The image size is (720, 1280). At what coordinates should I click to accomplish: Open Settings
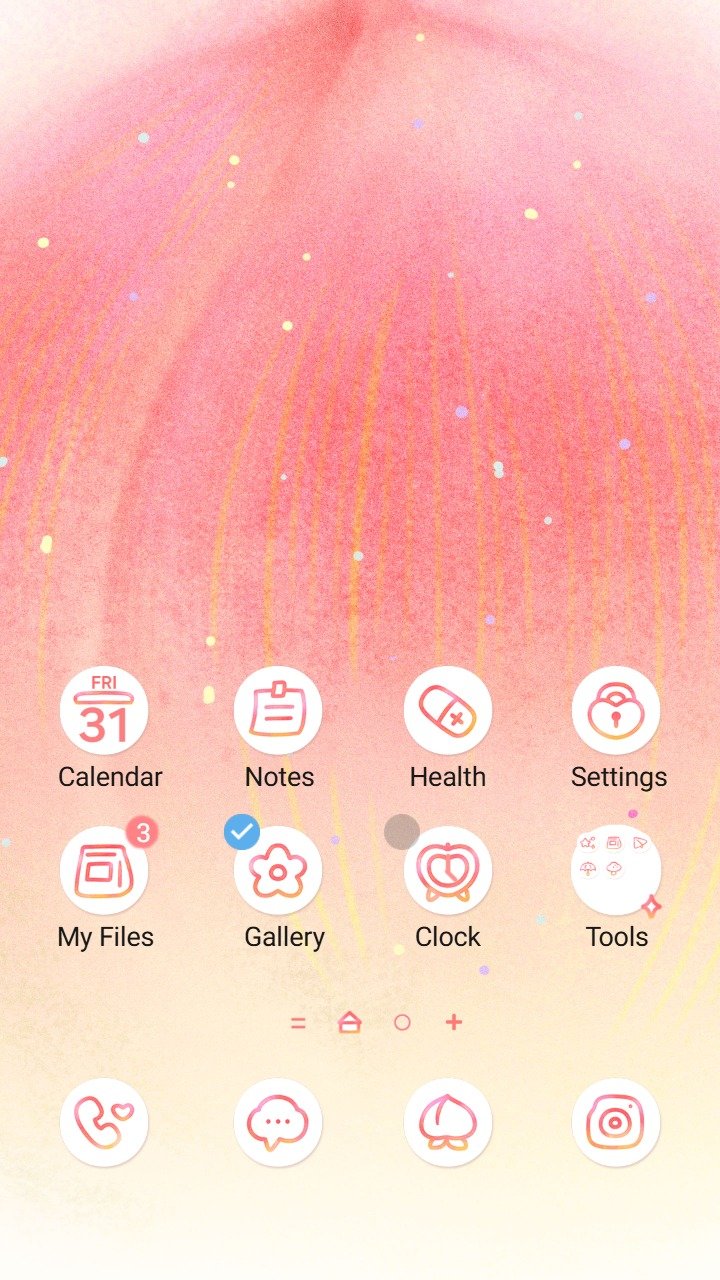click(x=616, y=710)
